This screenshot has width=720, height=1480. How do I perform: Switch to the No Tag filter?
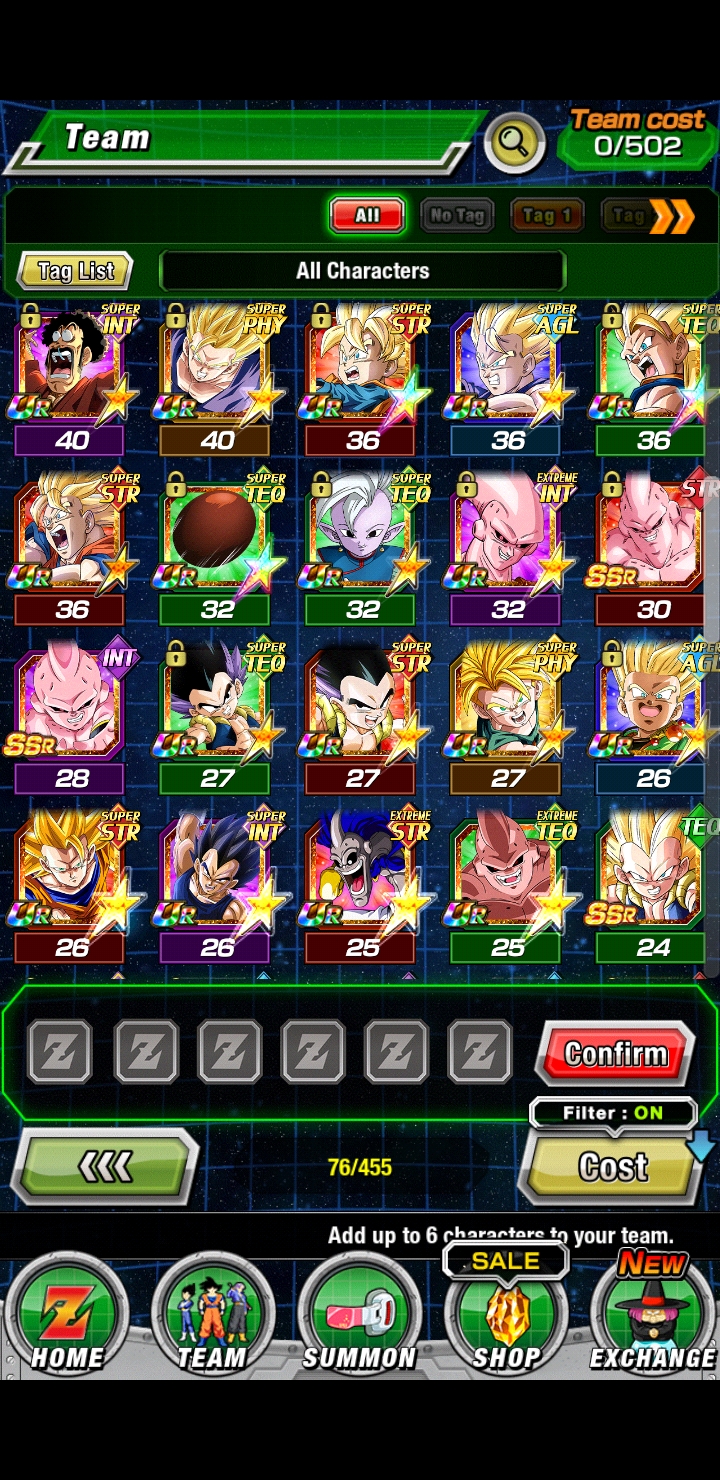(457, 215)
